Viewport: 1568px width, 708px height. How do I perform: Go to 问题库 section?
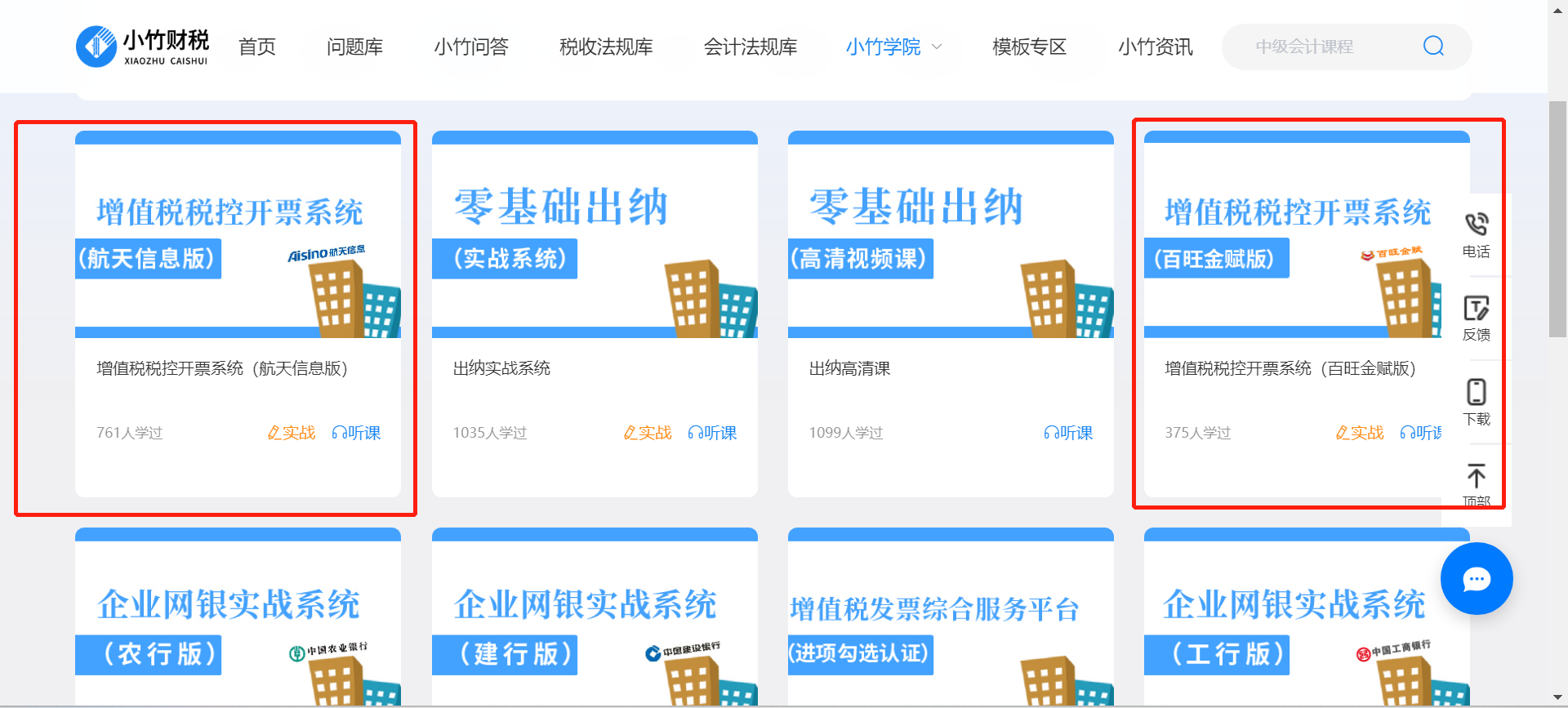point(354,47)
